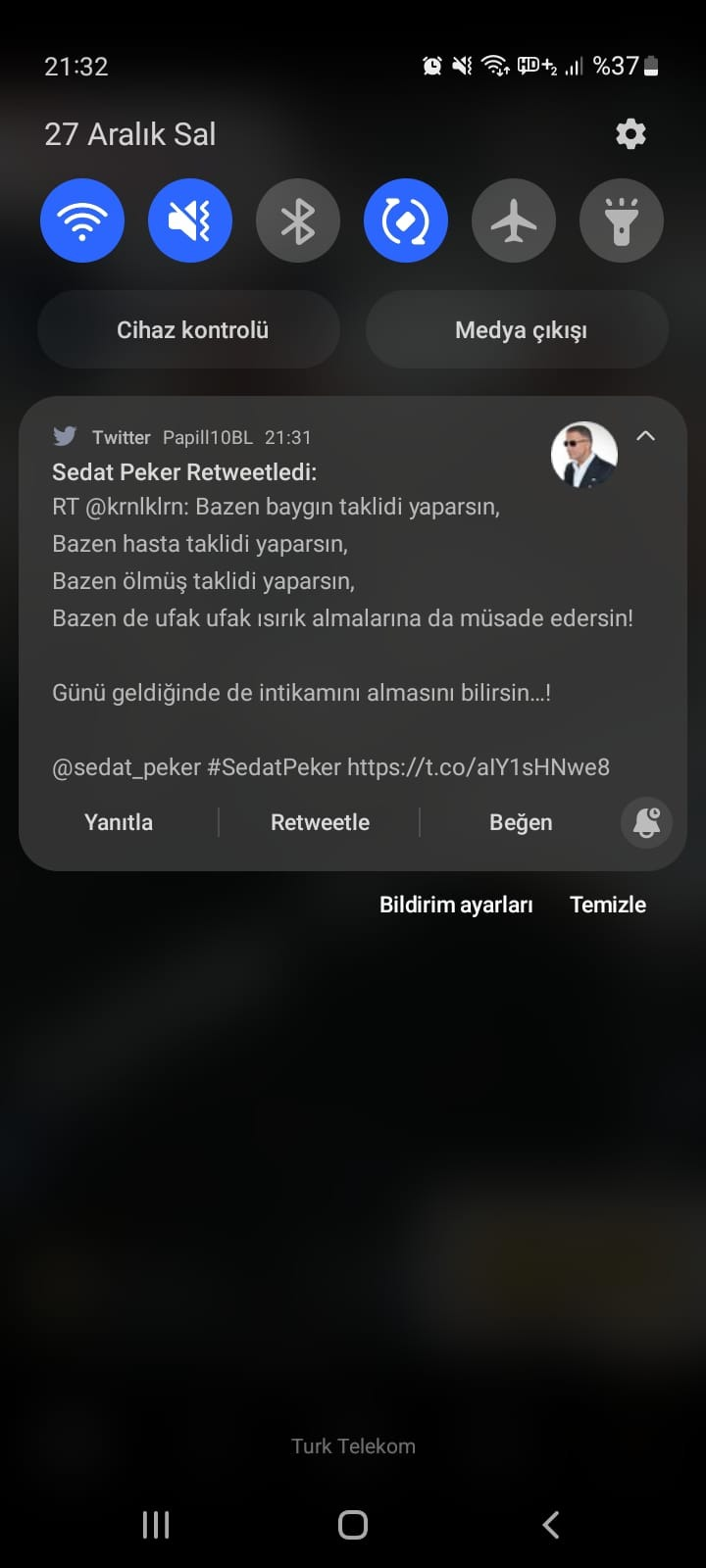Open Medya çıkışı
The height and width of the screenshot is (1568, 706).
tap(521, 330)
